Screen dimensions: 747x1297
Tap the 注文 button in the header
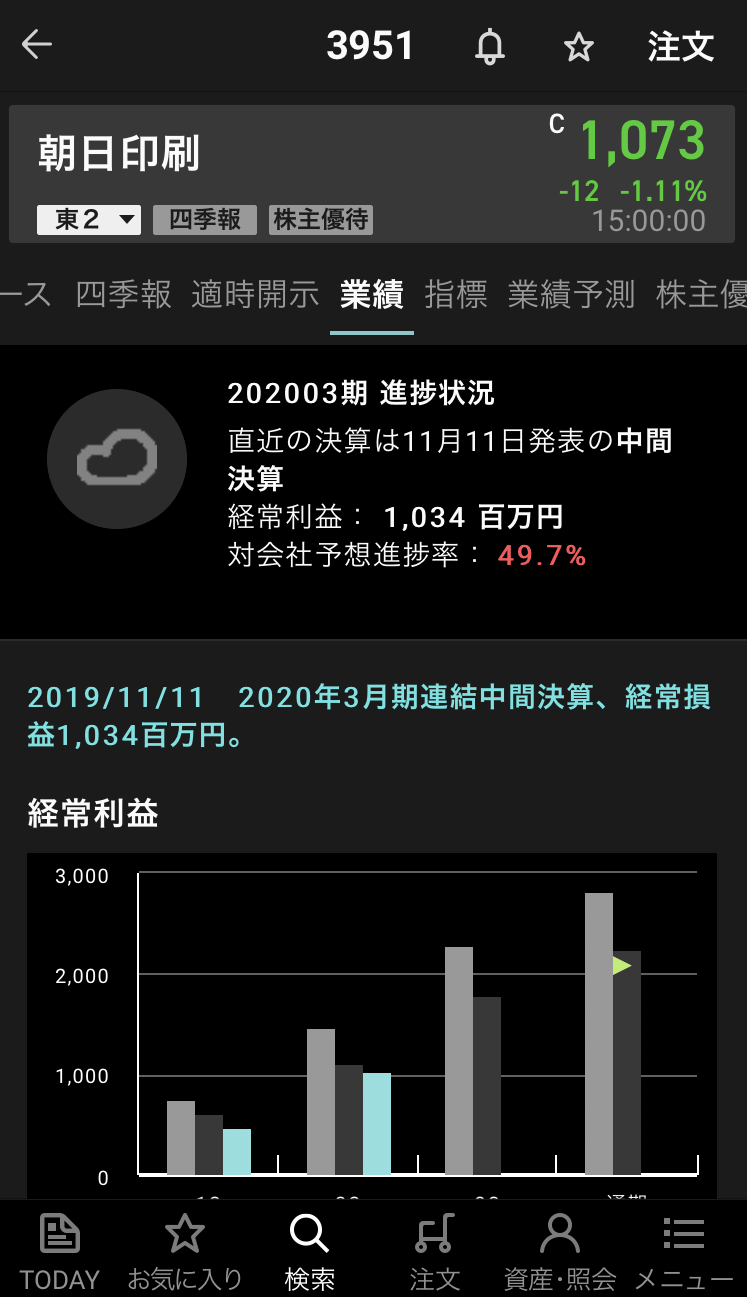point(680,46)
